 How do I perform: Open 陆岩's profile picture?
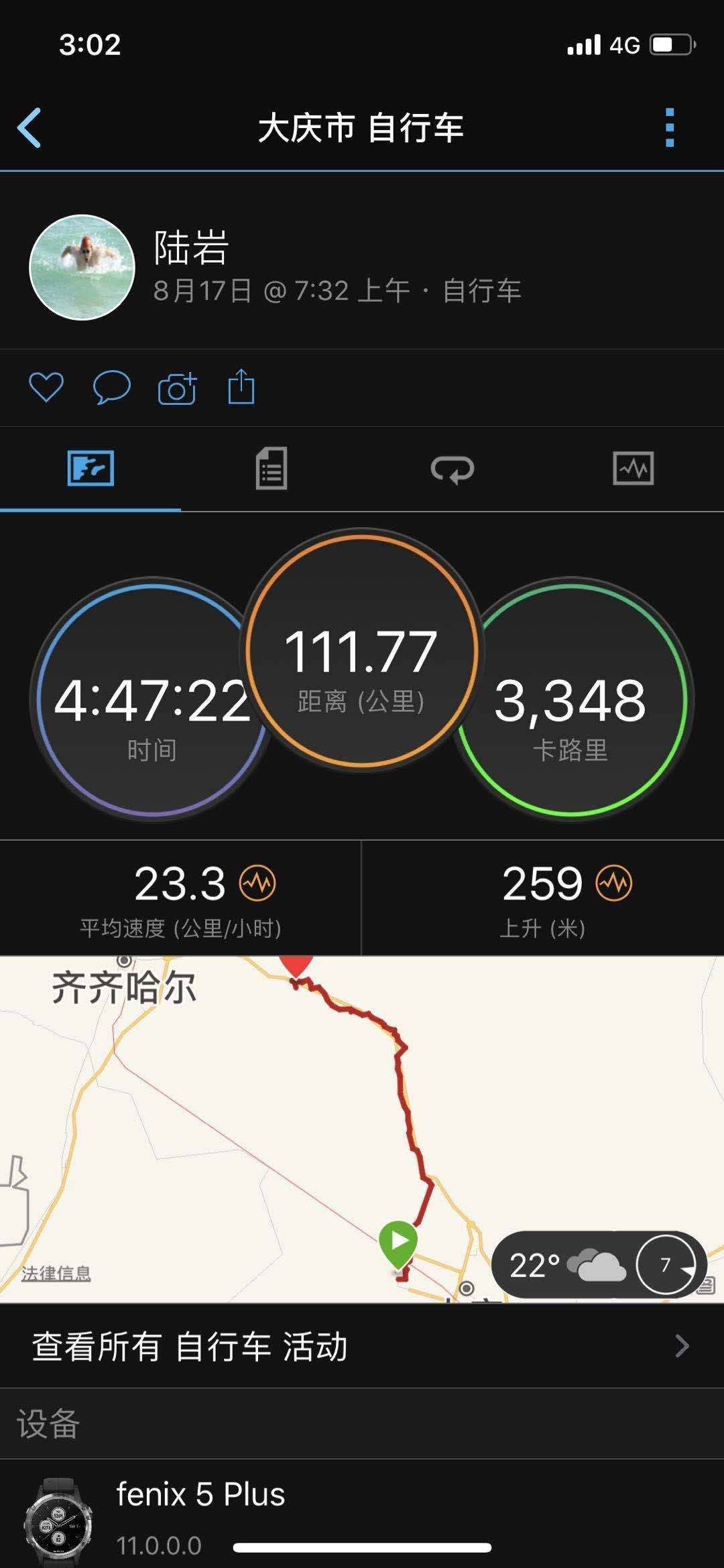(82, 267)
